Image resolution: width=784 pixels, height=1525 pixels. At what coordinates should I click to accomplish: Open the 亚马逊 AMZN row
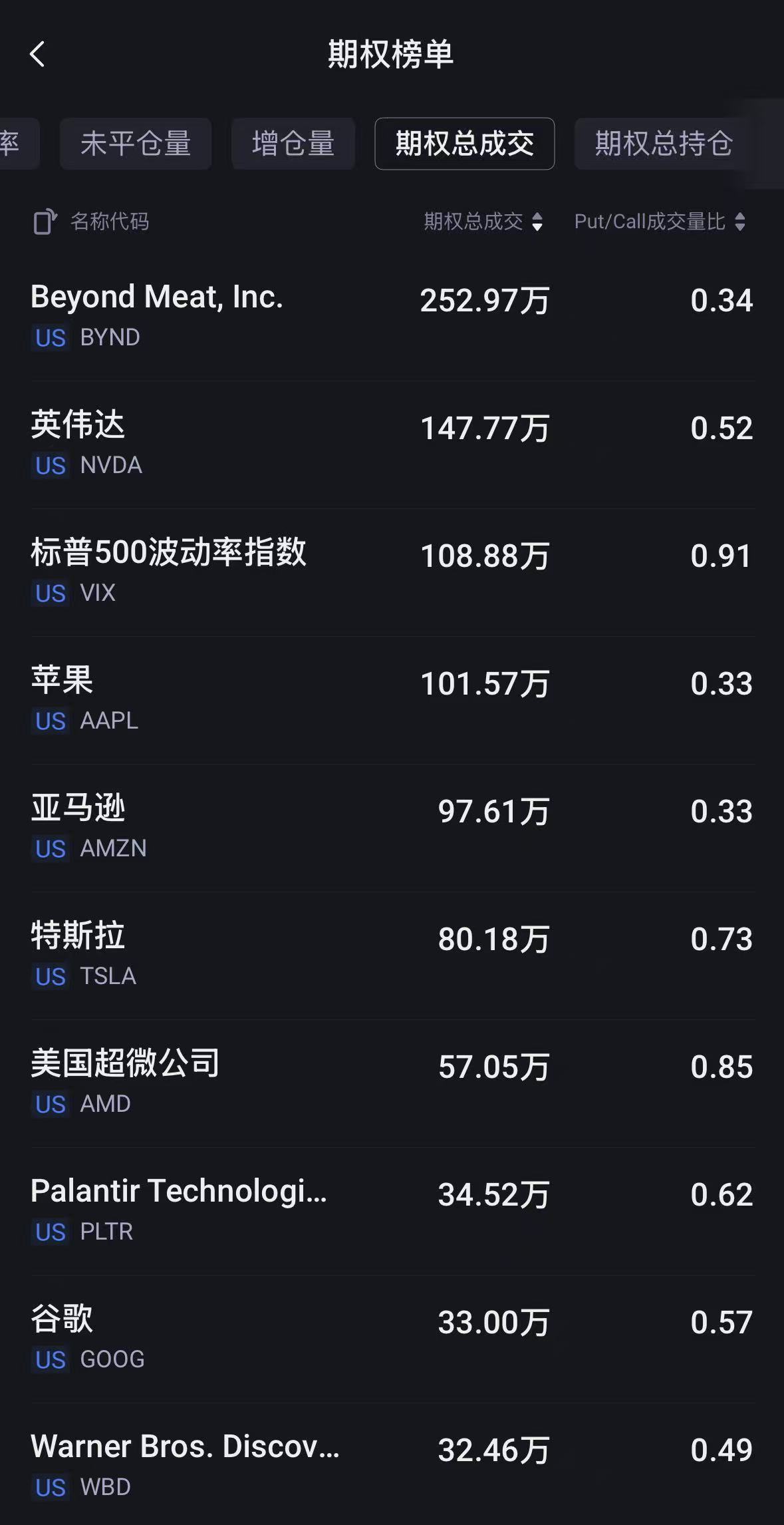[x=392, y=828]
